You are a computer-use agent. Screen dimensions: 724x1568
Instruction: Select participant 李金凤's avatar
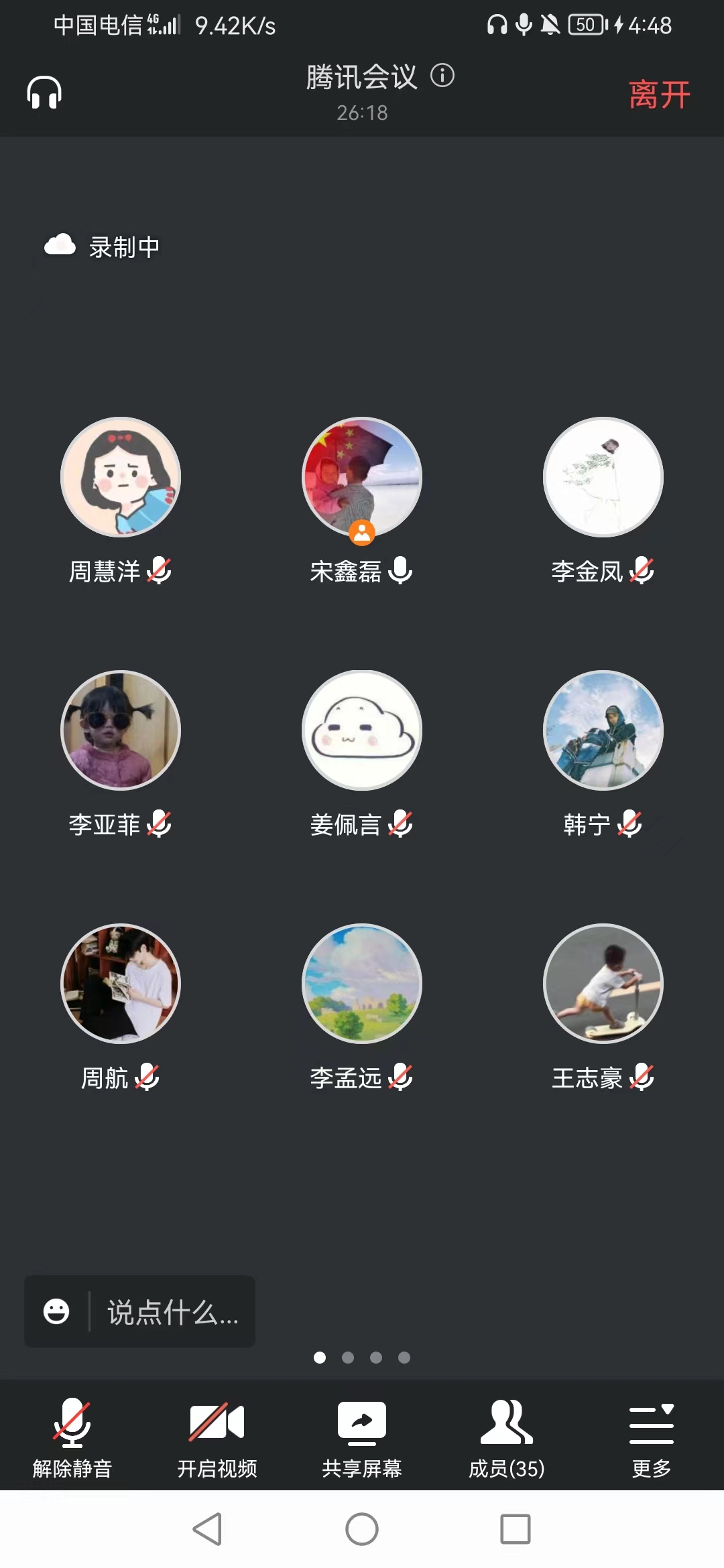[x=603, y=477]
